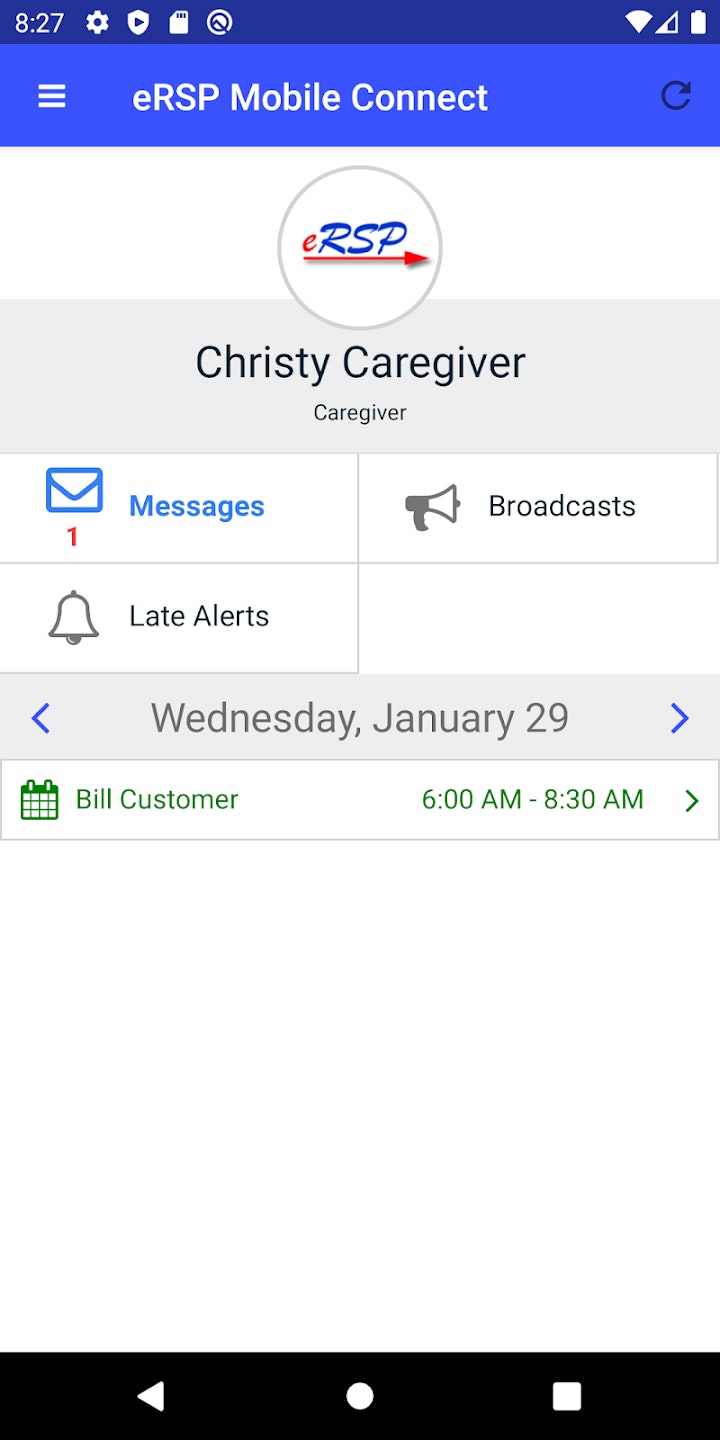Tap the refresh icon in app bar
This screenshot has width=720, height=1440.
tap(676, 96)
